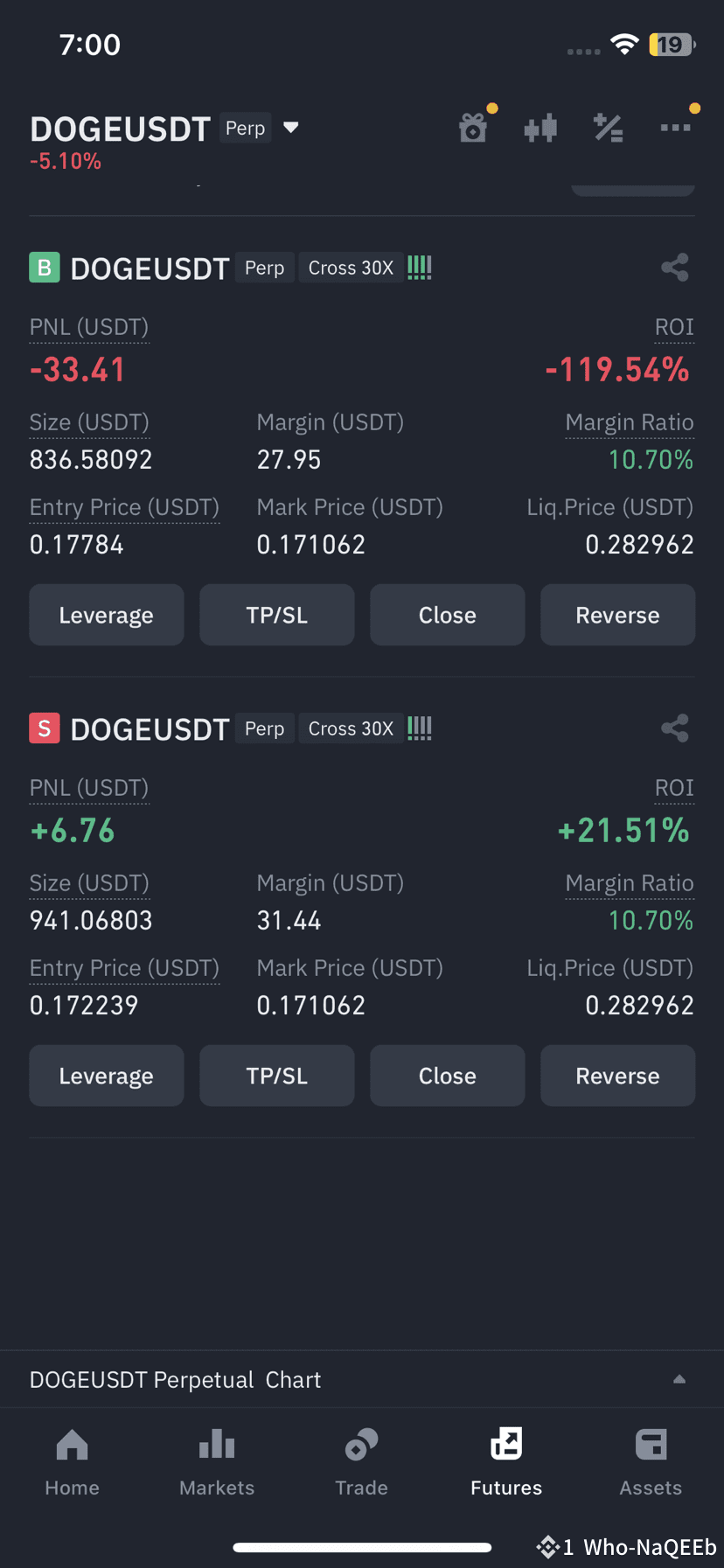Share the losing long DOGEUSDT position
724x1568 pixels.
click(674, 267)
